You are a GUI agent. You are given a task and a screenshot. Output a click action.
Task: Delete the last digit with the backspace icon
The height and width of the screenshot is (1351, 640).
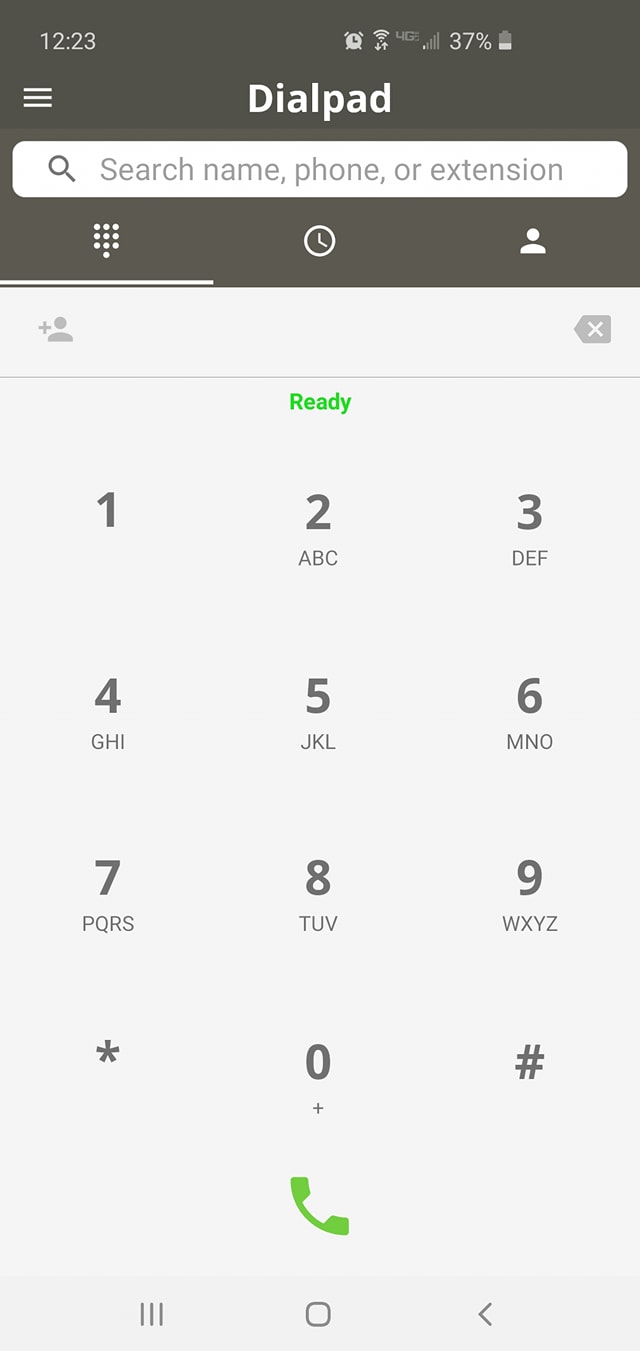pos(593,329)
